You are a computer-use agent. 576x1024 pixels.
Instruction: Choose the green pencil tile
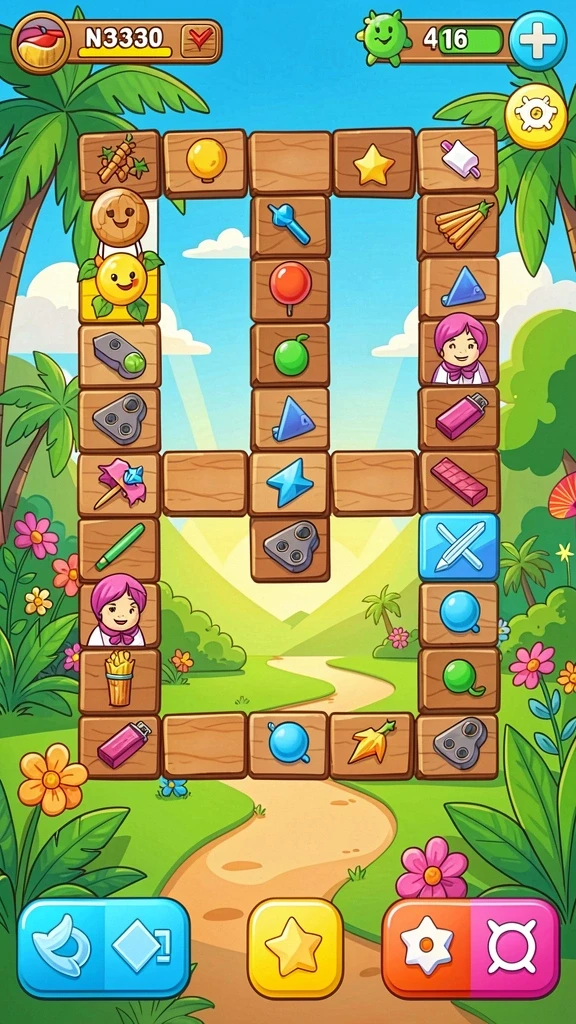pyautogui.click(x=120, y=549)
